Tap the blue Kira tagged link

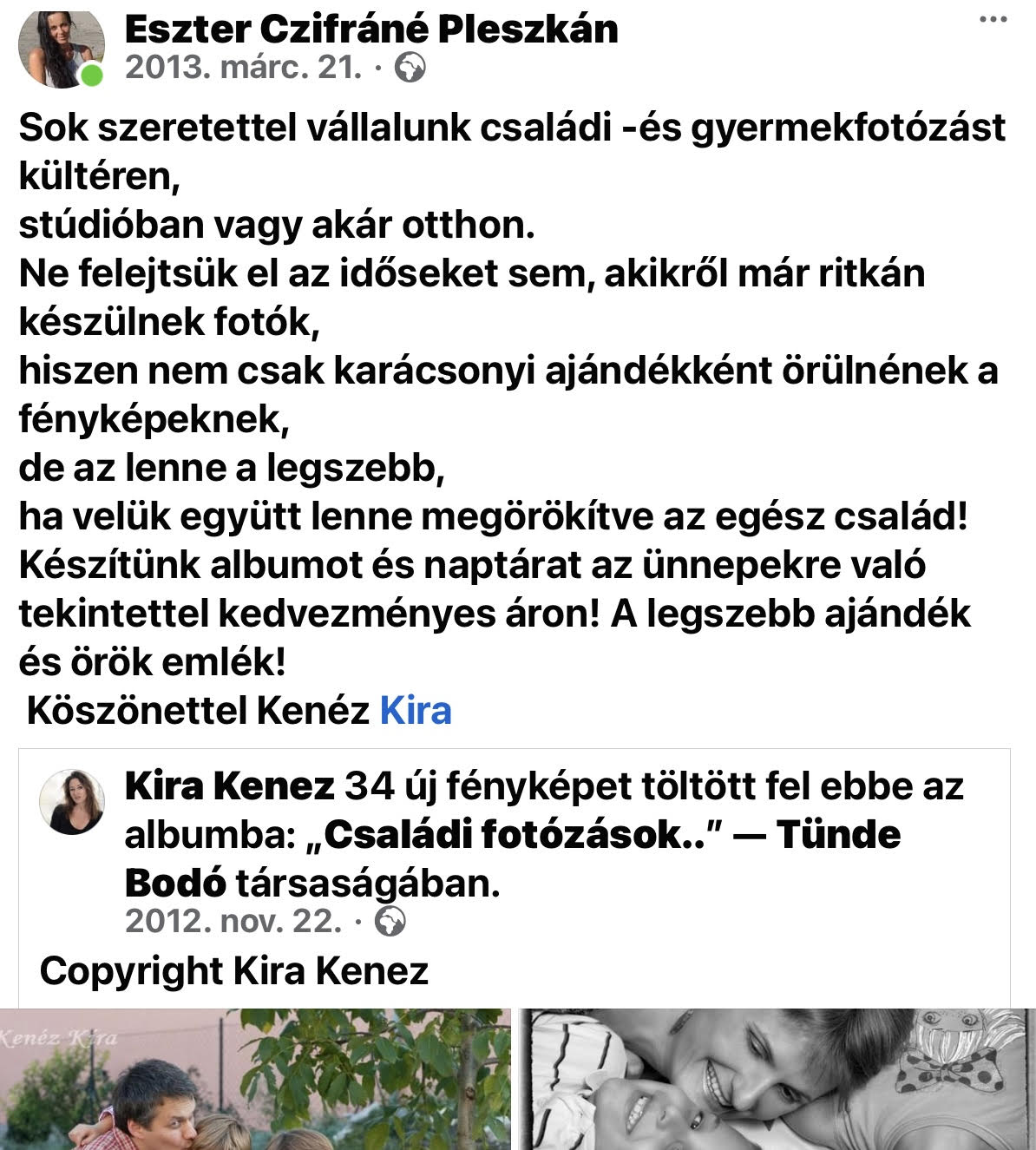tap(416, 711)
